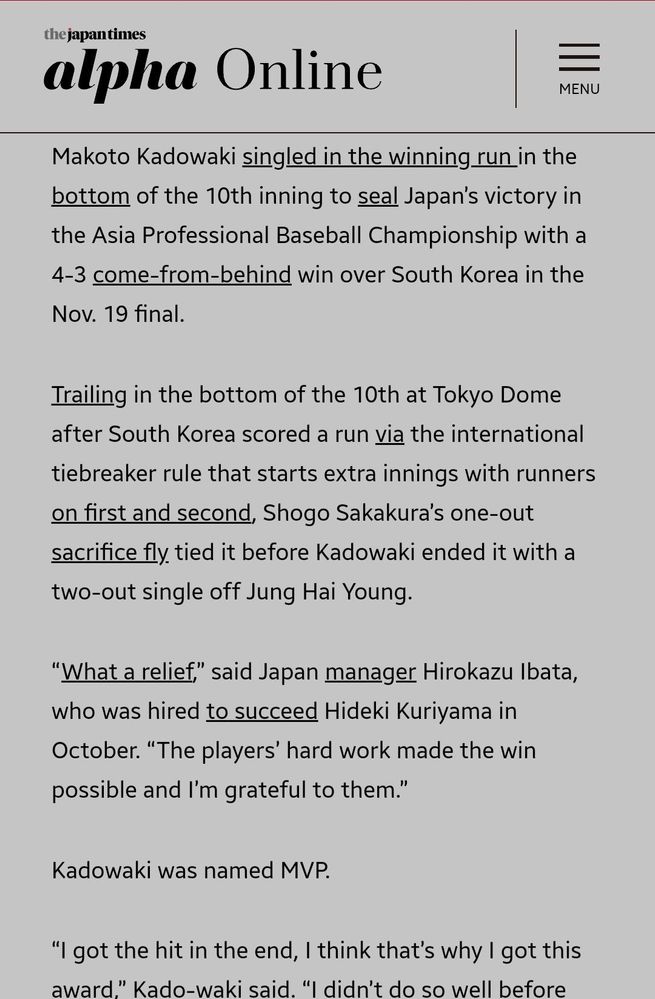Screen dimensions: 655x999
Task: Tap underlined phrase 'singled in the winning run'
Action: 378,157
